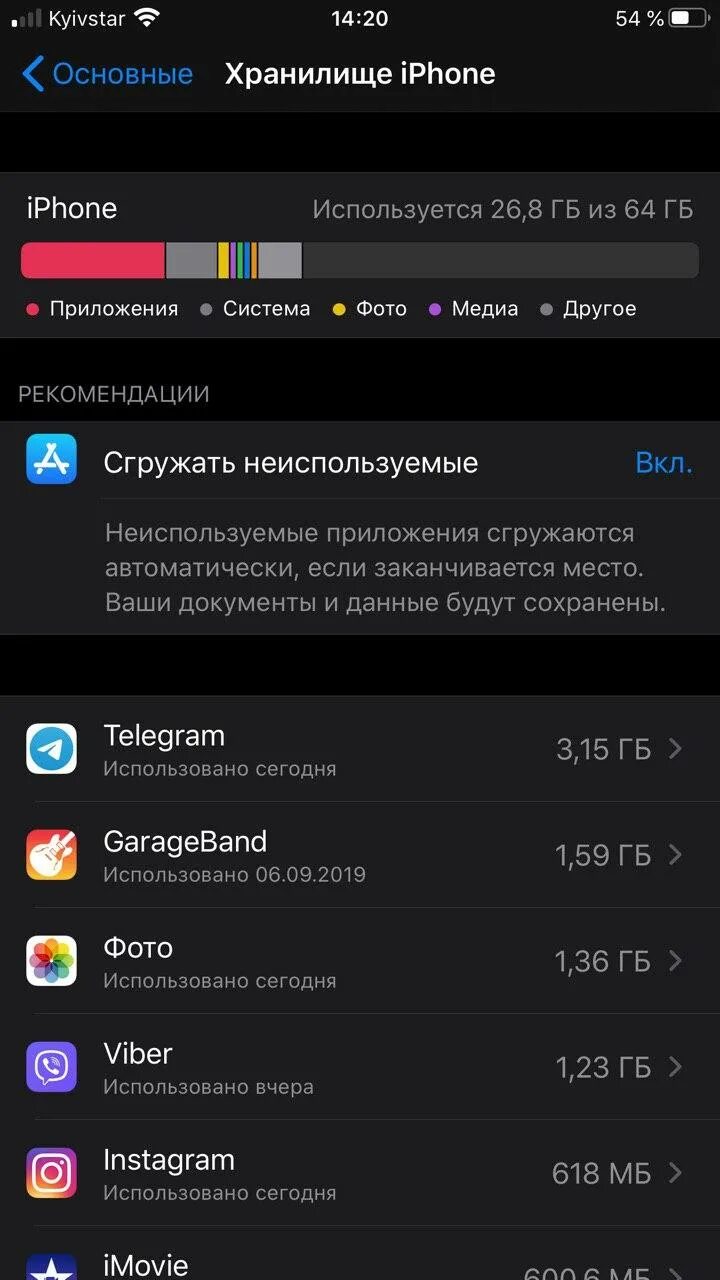Viewport: 720px width, 1280px height.
Task: Open Telegram storage details
Action: [360, 749]
